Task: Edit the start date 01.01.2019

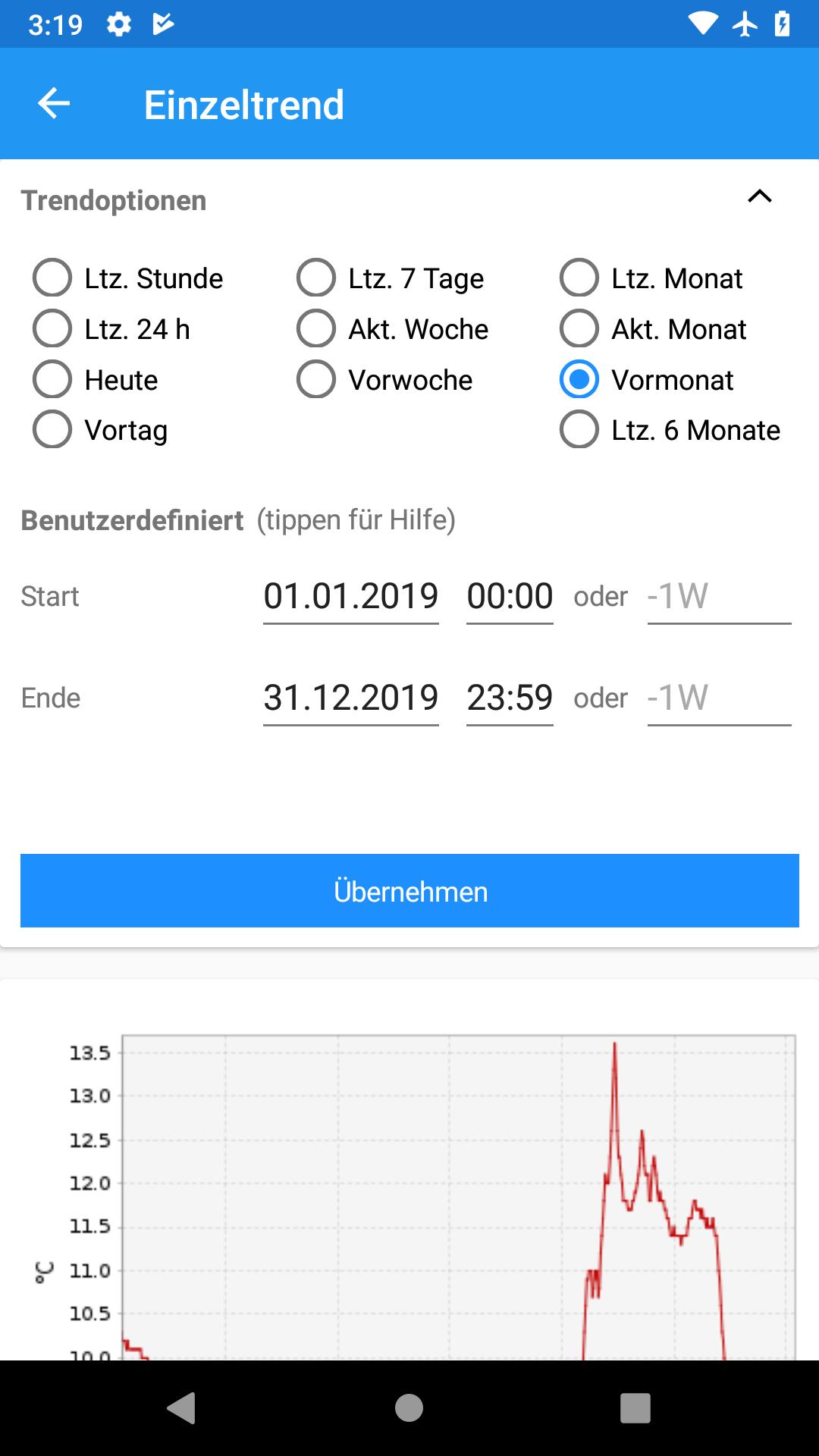Action: [x=350, y=596]
